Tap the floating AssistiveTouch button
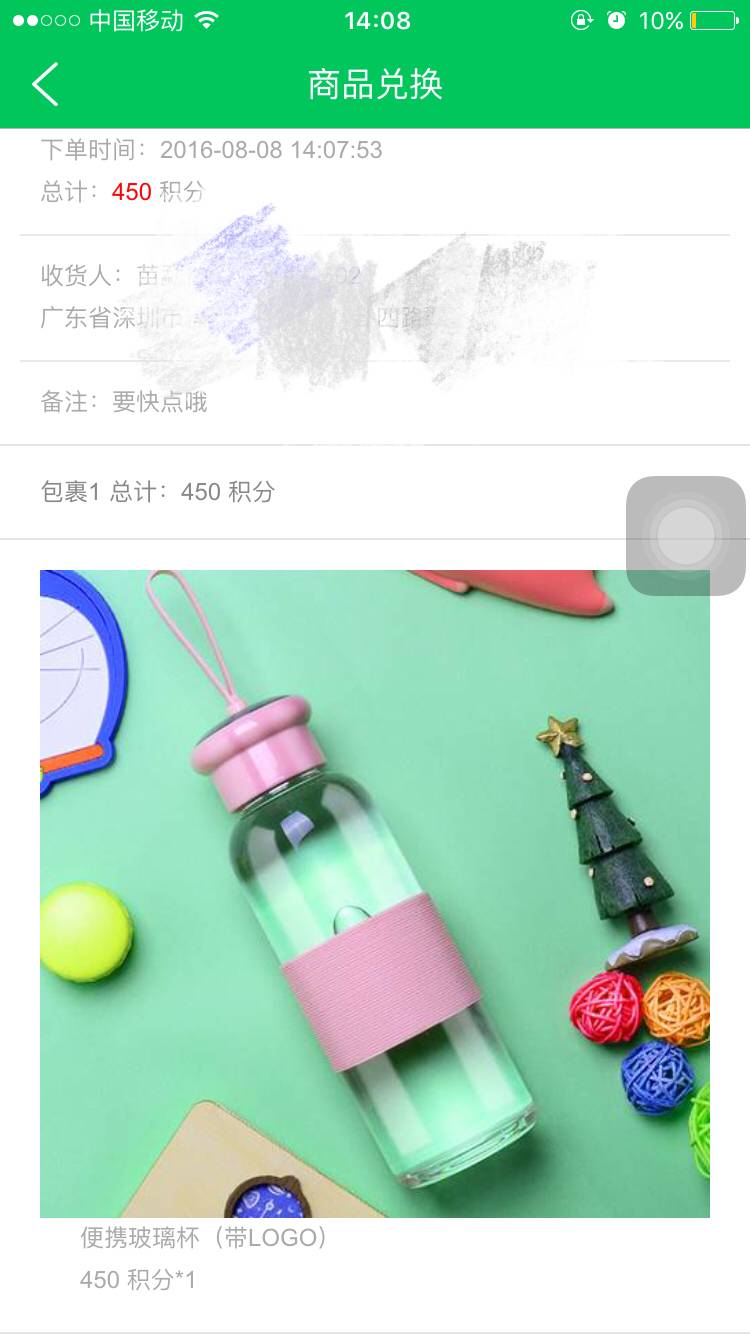Screen dimensions: 750x1334 coord(686,536)
